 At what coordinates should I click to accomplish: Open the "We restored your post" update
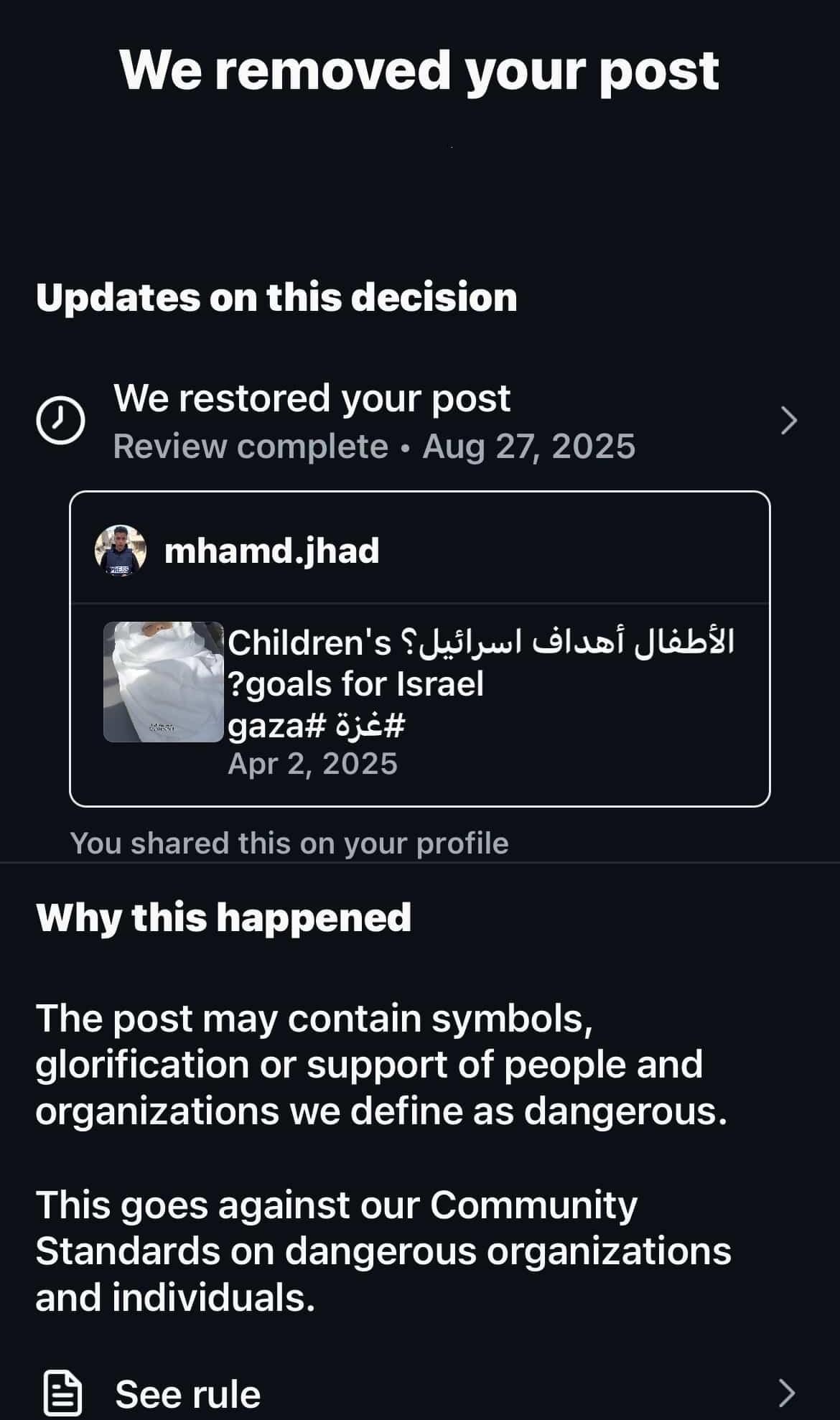[419, 421]
